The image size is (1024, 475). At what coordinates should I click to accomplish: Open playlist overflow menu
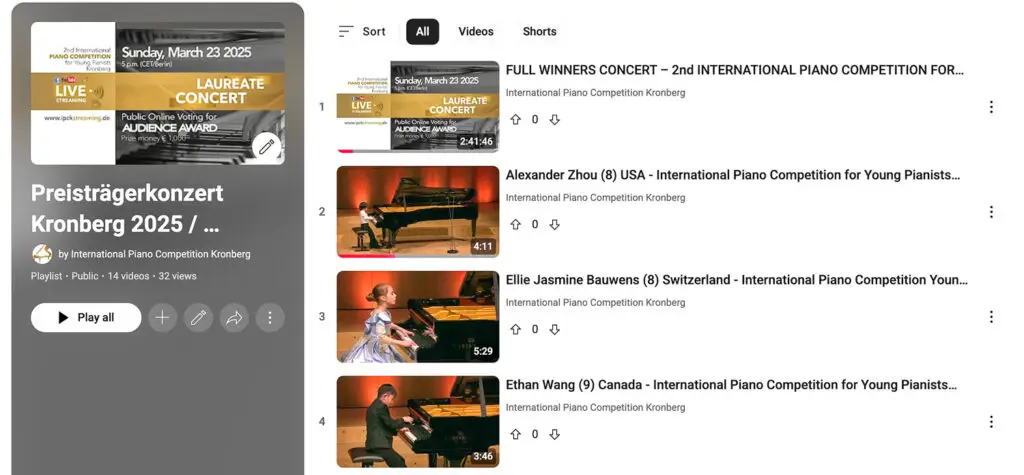(270, 318)
